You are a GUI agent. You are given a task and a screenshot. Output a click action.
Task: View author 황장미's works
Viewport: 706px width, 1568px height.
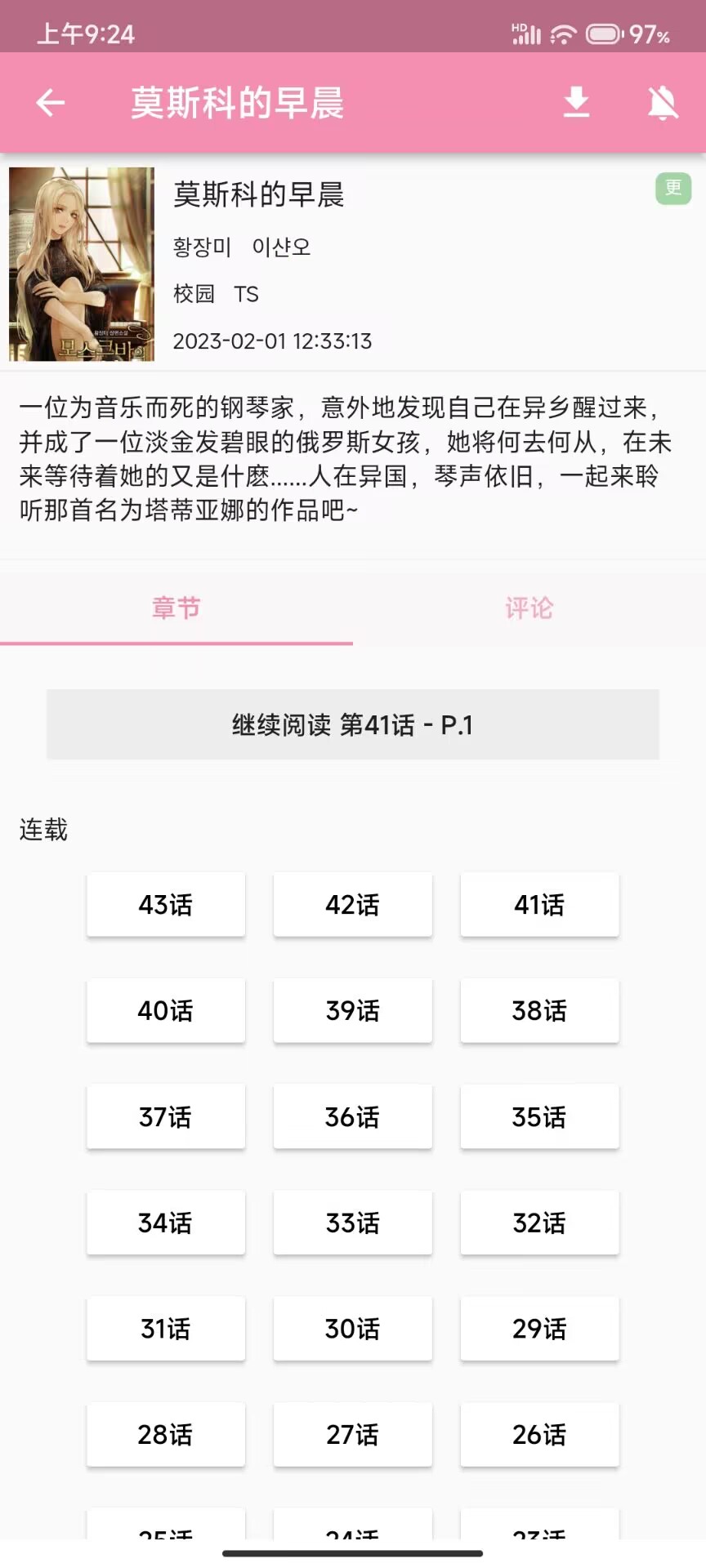pos(202,247)
